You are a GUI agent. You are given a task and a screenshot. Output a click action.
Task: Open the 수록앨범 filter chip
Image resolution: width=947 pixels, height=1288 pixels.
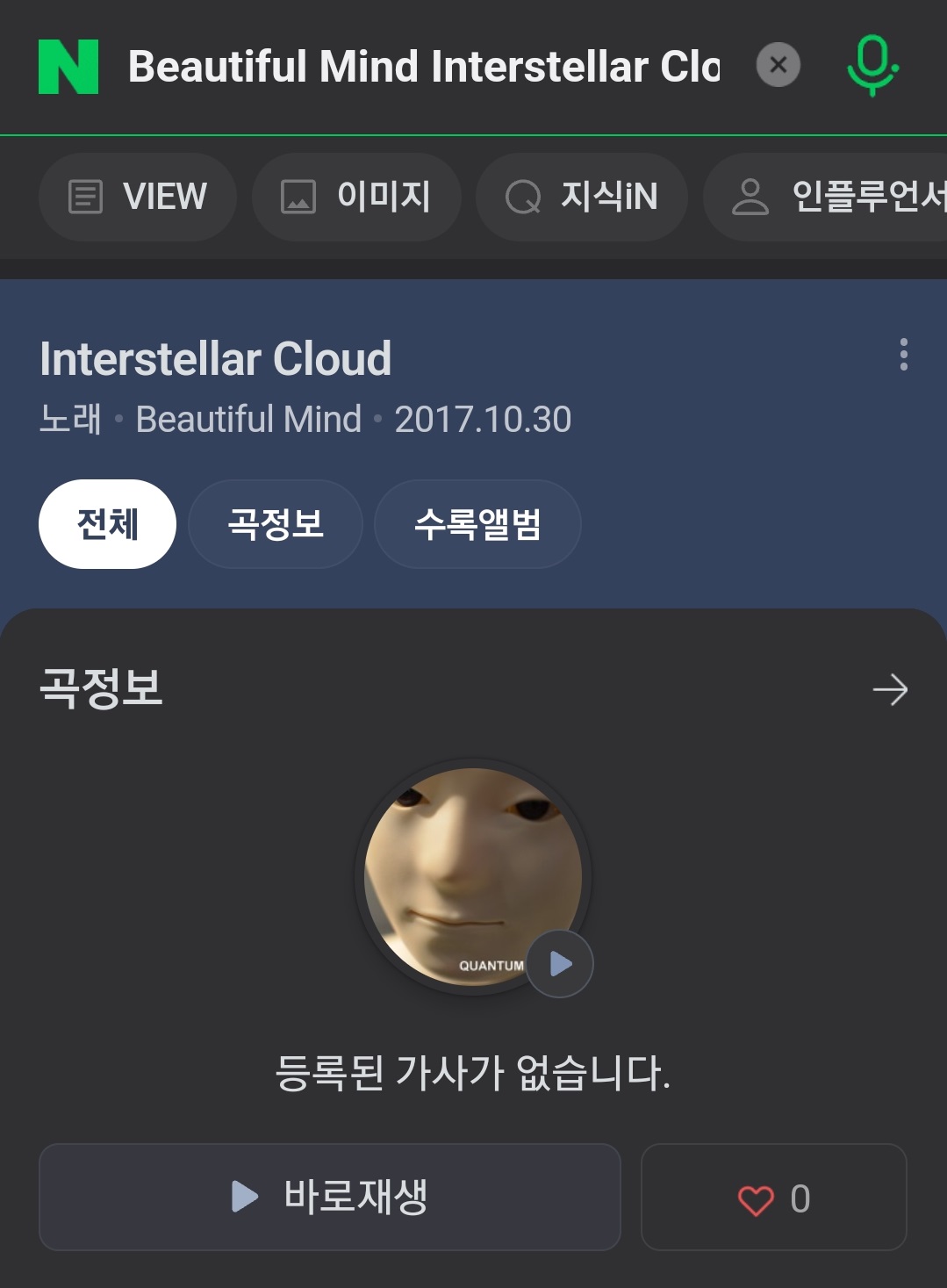pyautogui.click(x=477, y=524)
